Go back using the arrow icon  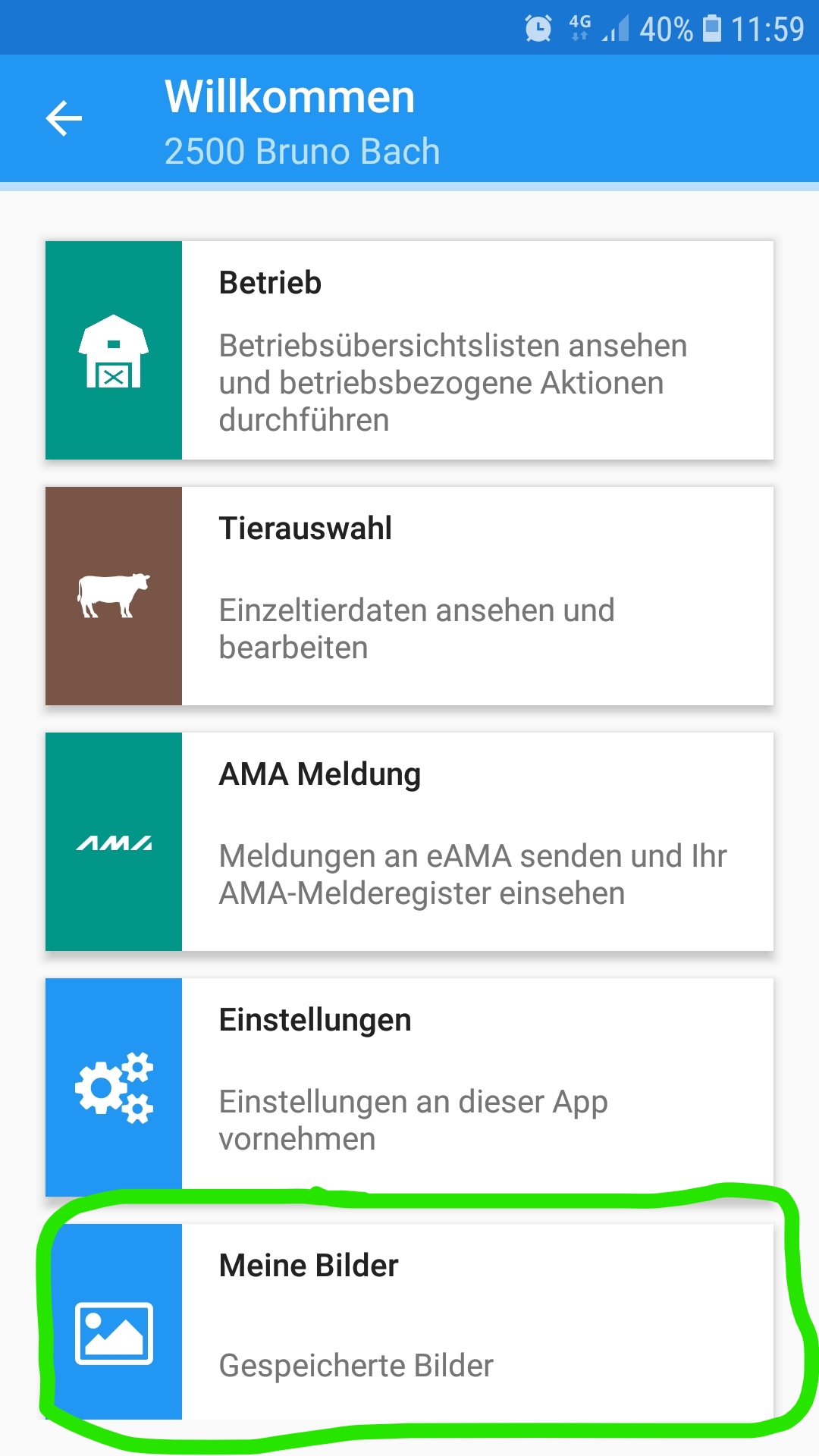pos(64,119)
